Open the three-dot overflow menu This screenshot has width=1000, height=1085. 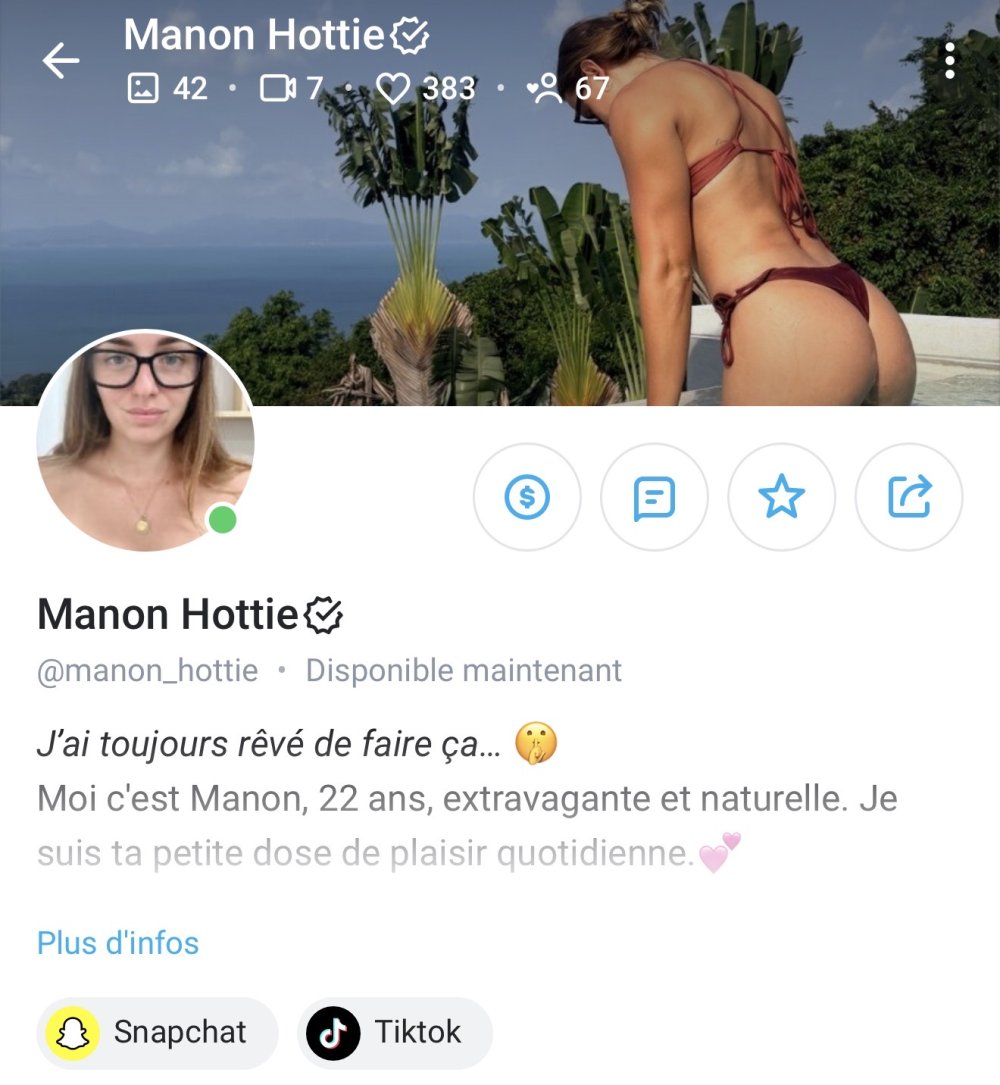click(x=949, y=62)
